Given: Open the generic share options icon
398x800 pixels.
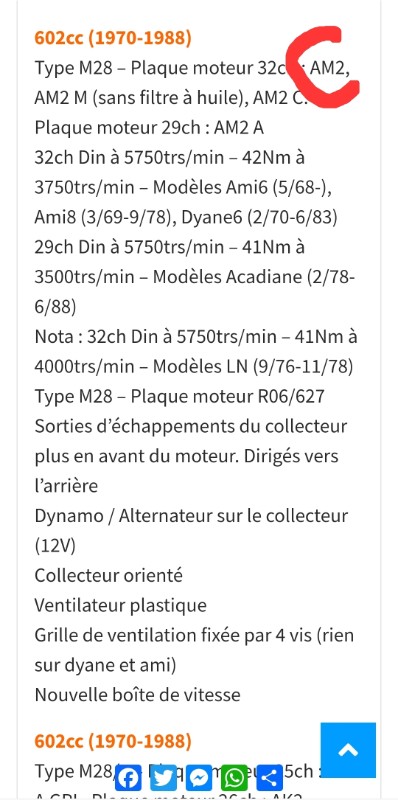Looking at the screenshot, I should pos(269,778).
